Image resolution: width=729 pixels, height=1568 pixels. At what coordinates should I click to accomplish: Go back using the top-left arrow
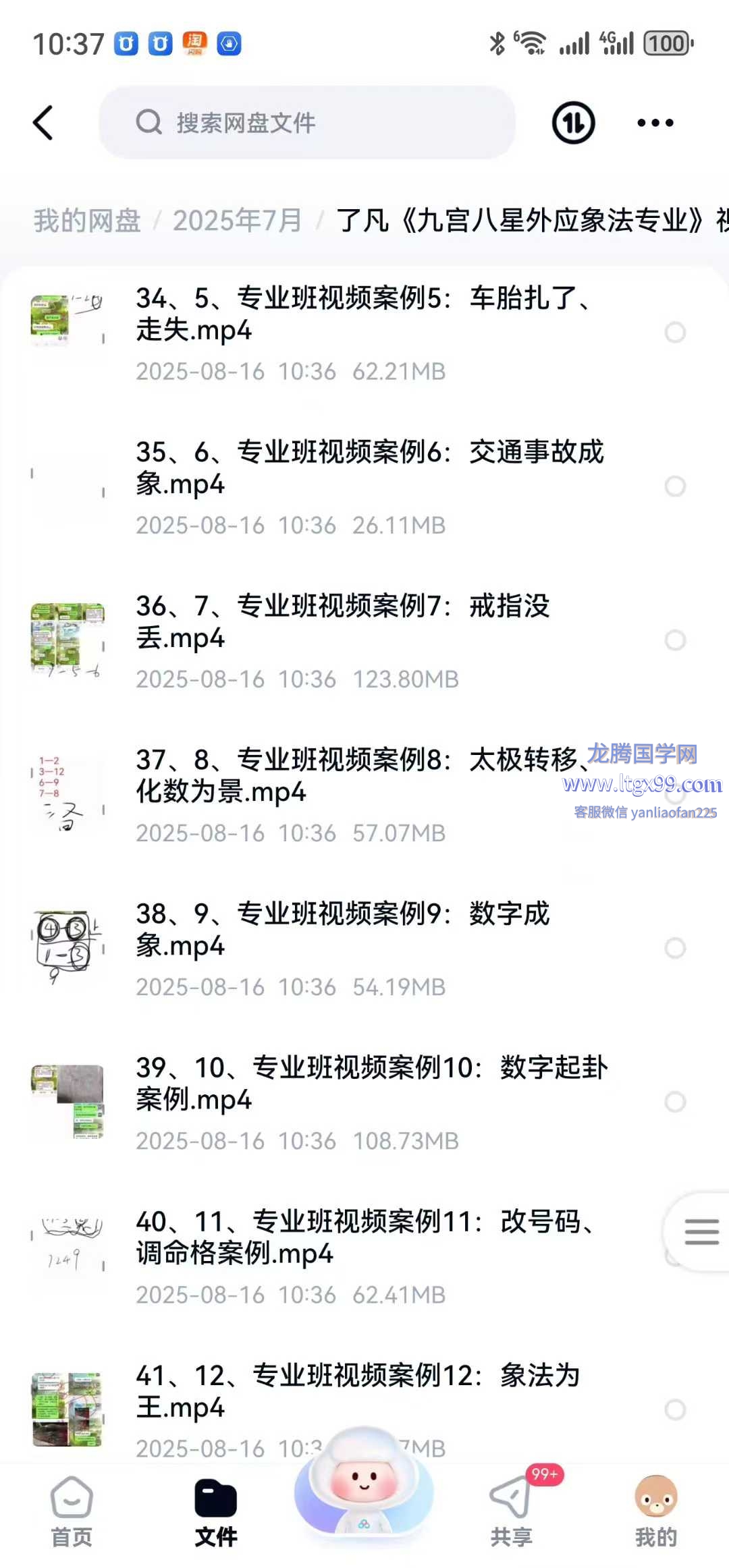pos(43,123)
